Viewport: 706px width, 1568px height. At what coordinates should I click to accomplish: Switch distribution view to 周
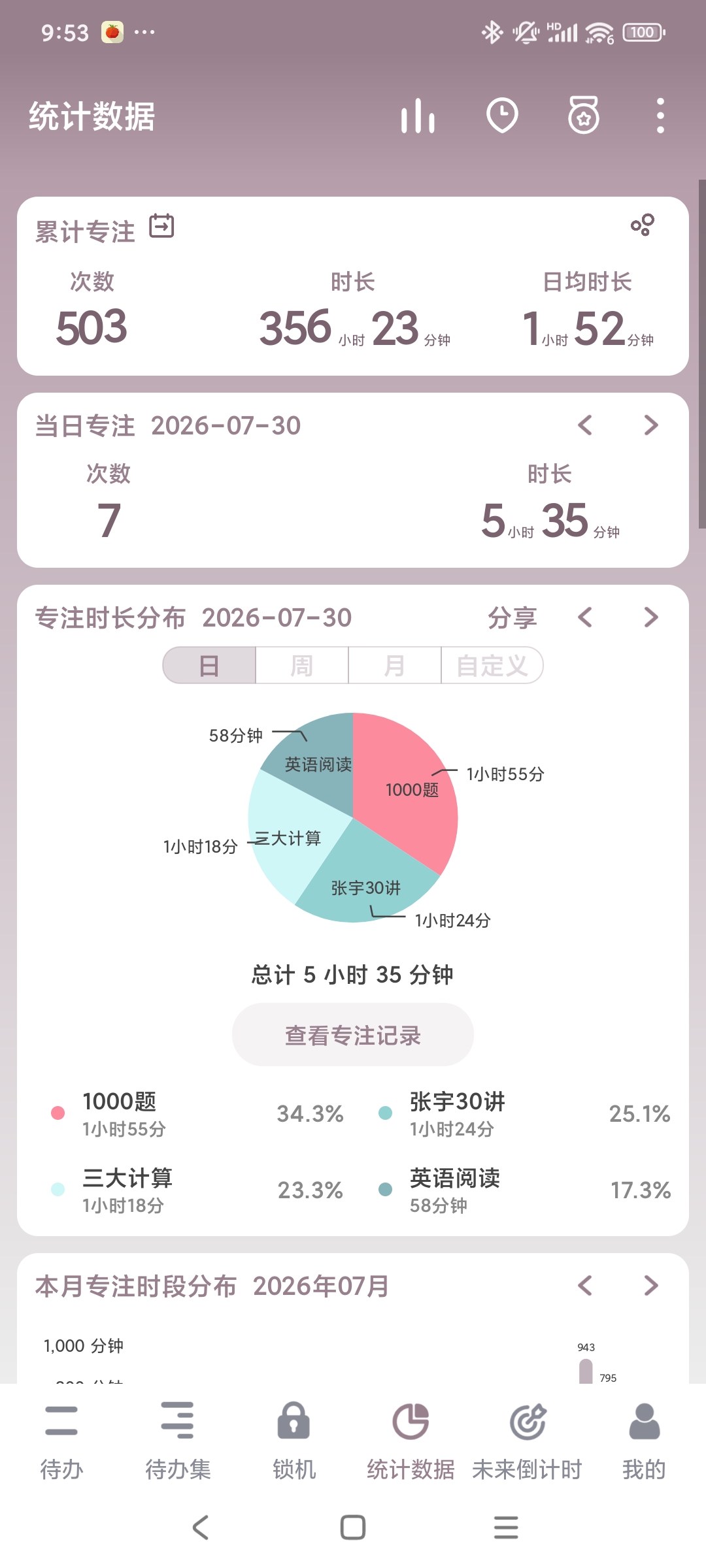(302, 666)
